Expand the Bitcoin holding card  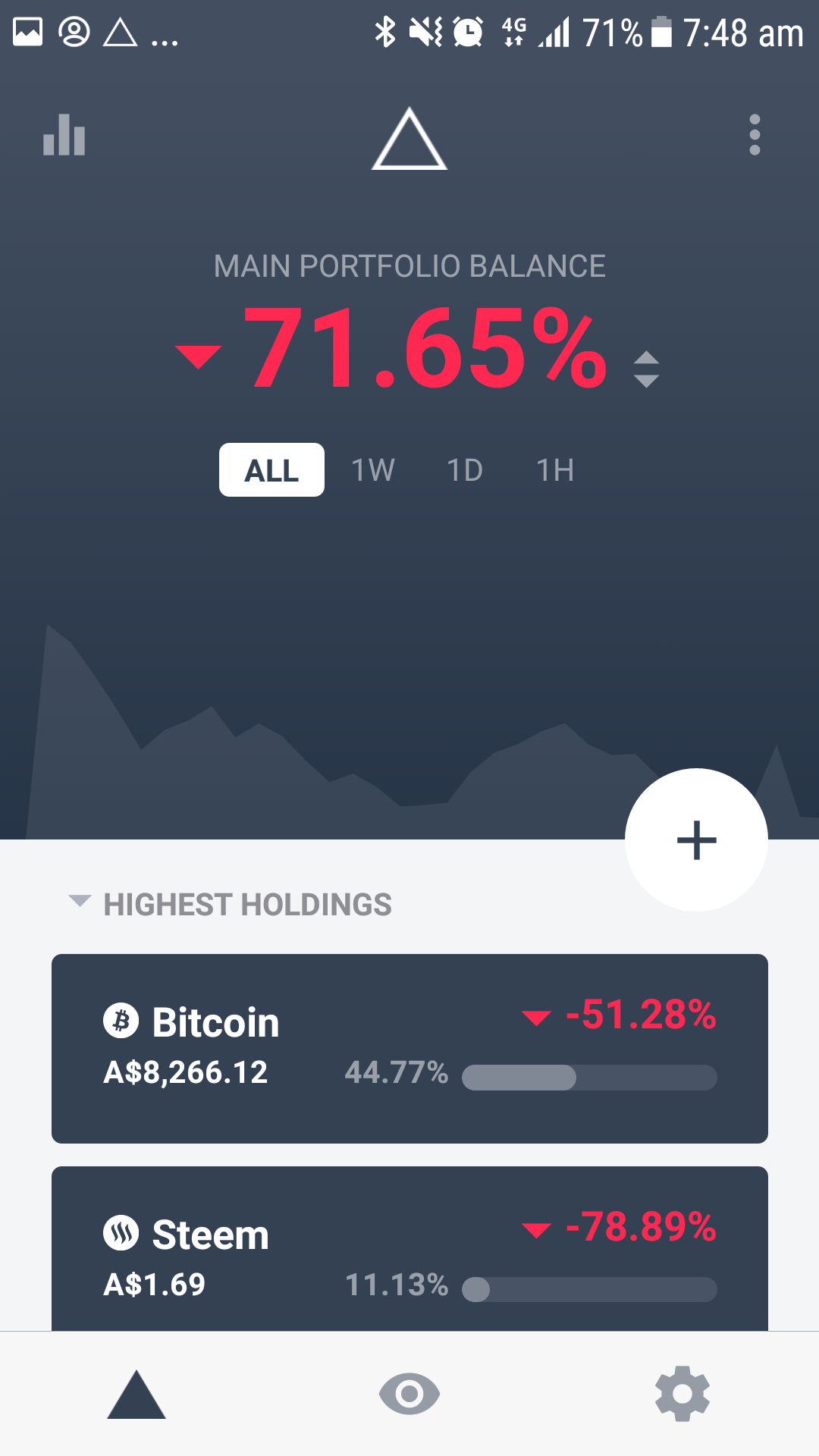coord(409,1048)
